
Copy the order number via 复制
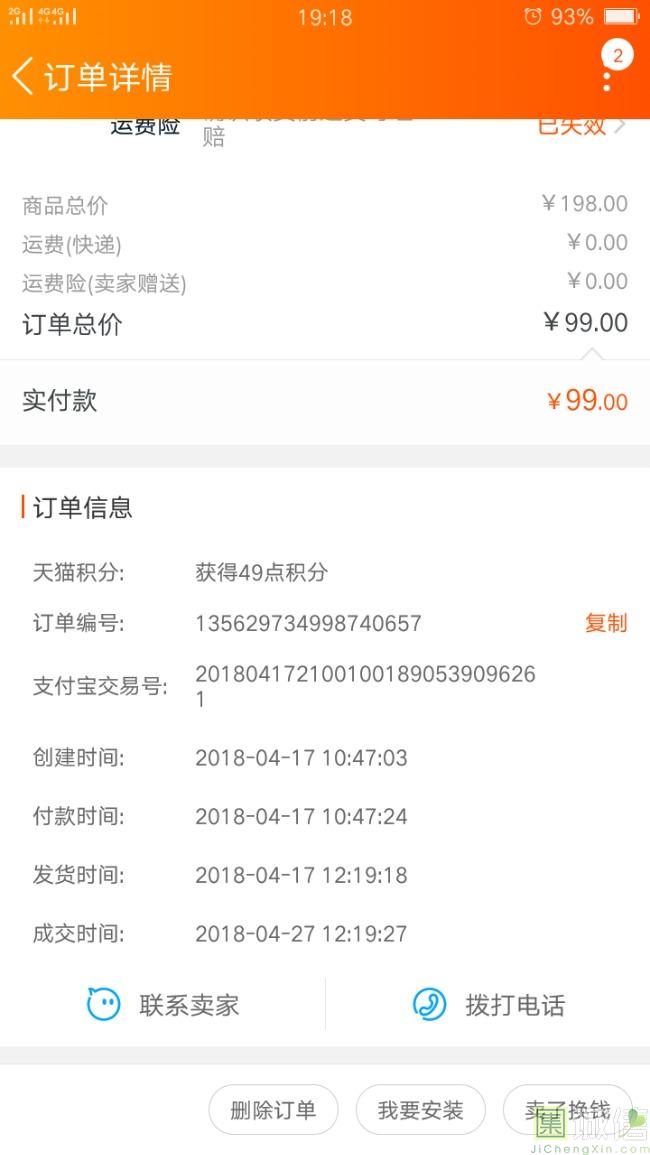tap(605, 623)
